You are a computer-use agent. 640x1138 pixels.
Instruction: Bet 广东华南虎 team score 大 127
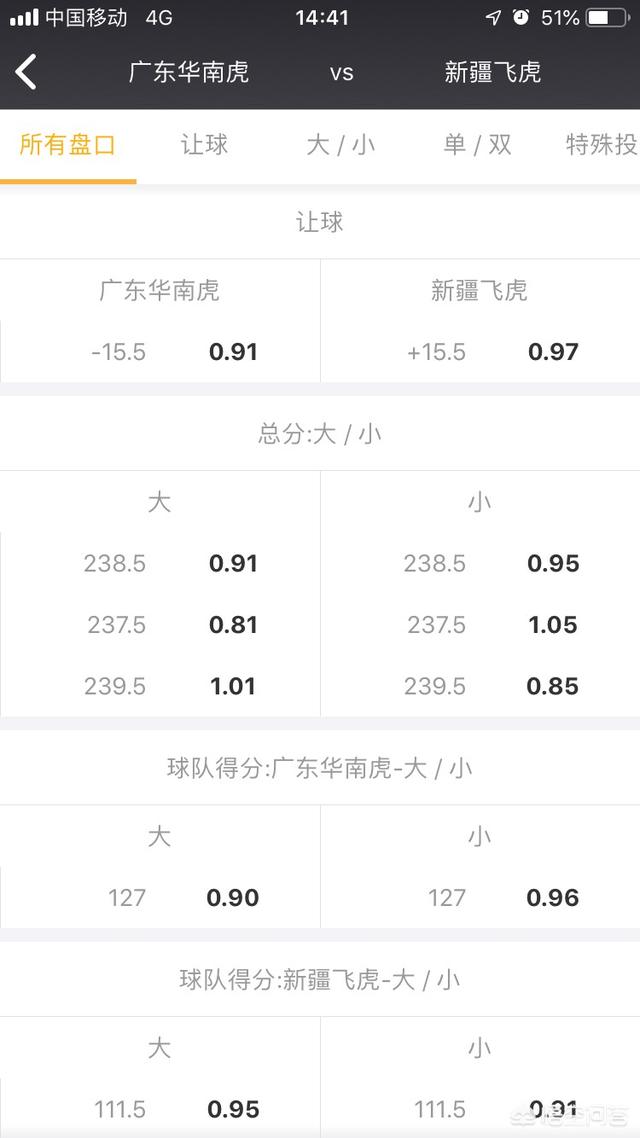pos(160,898)
